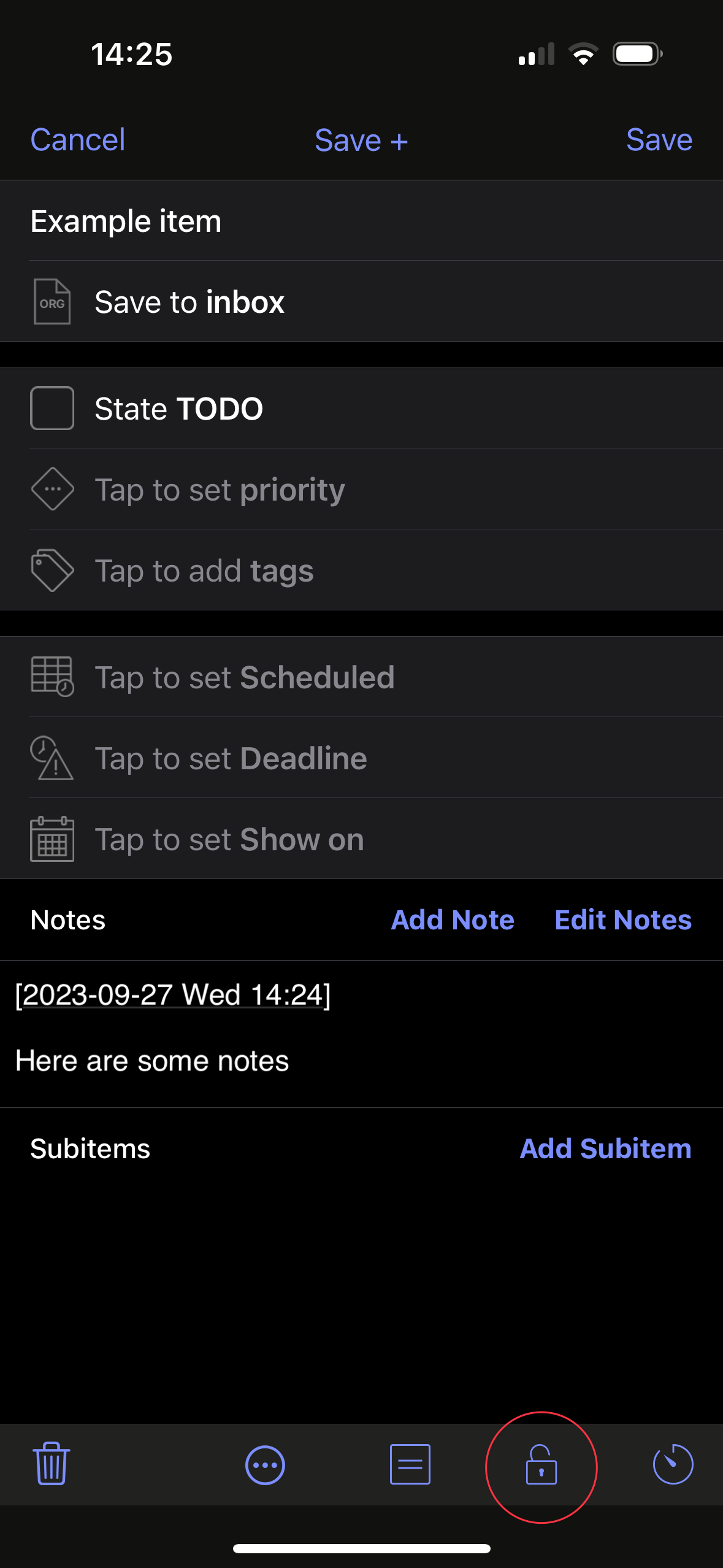This screenshot has width=723, height=1568.
Task: Set the Show on date
Action: pyautogui.click(x=361, y=839)
